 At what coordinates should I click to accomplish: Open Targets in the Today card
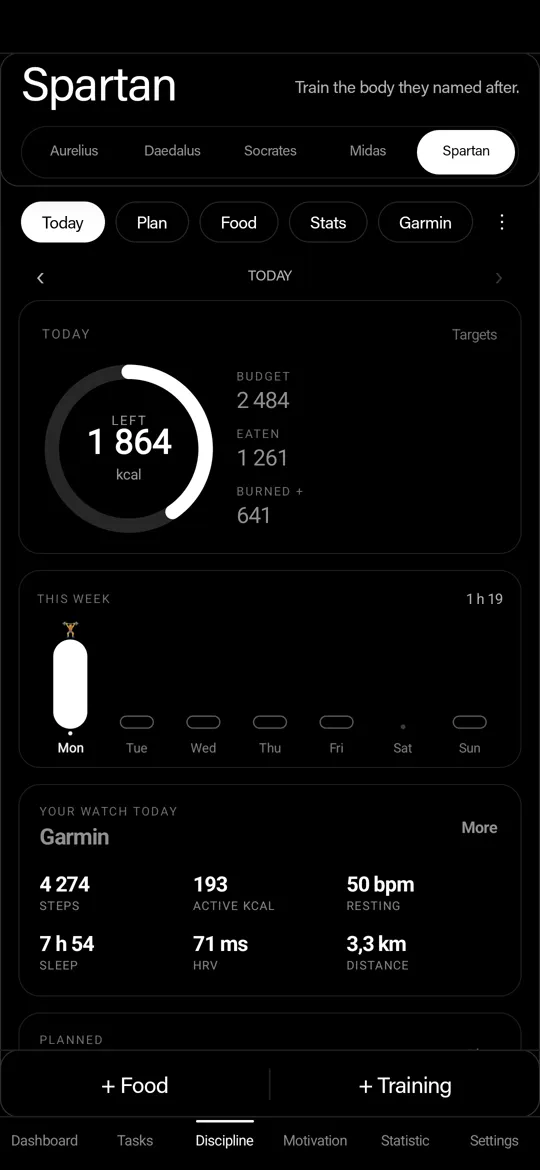coord(474,334)
